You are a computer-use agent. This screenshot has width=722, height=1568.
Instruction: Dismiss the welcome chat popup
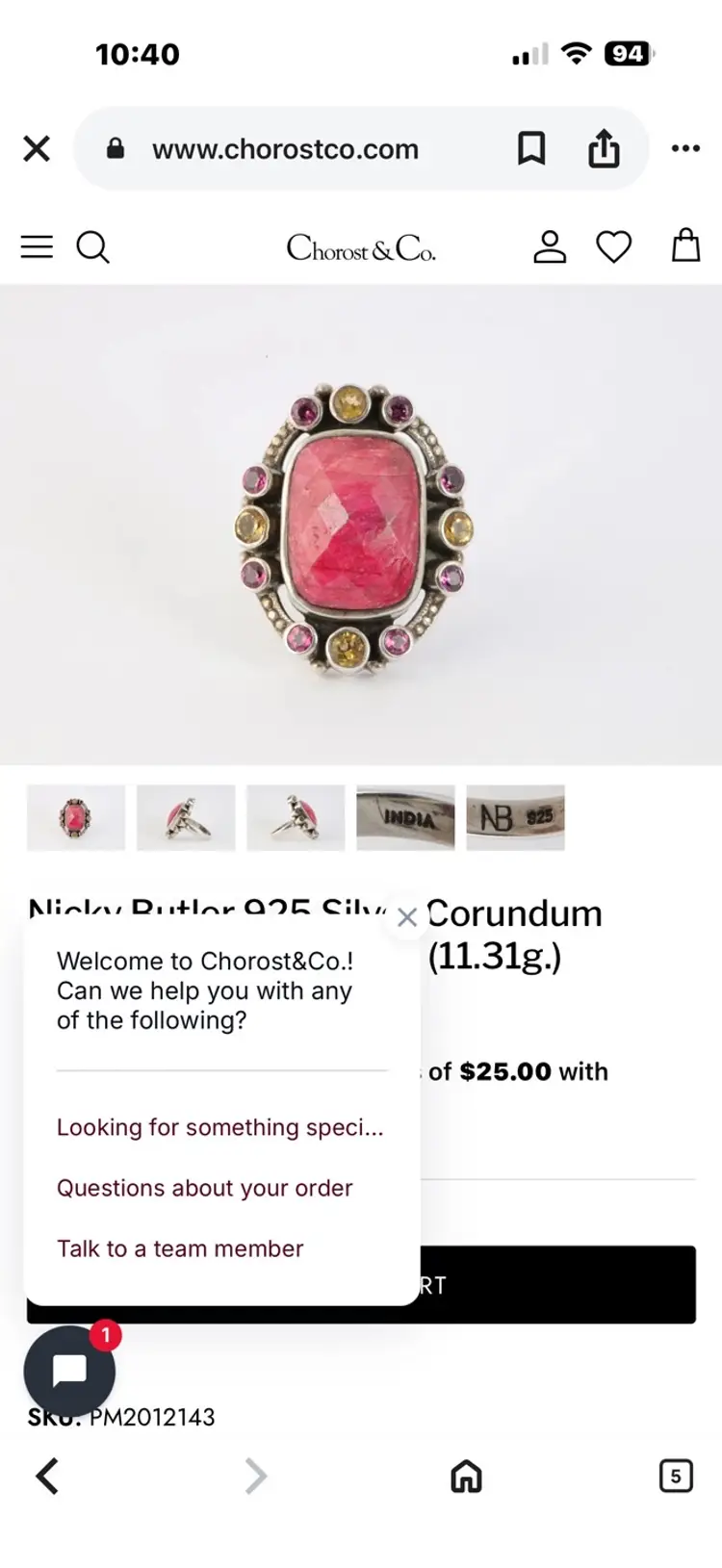point(406,917)
